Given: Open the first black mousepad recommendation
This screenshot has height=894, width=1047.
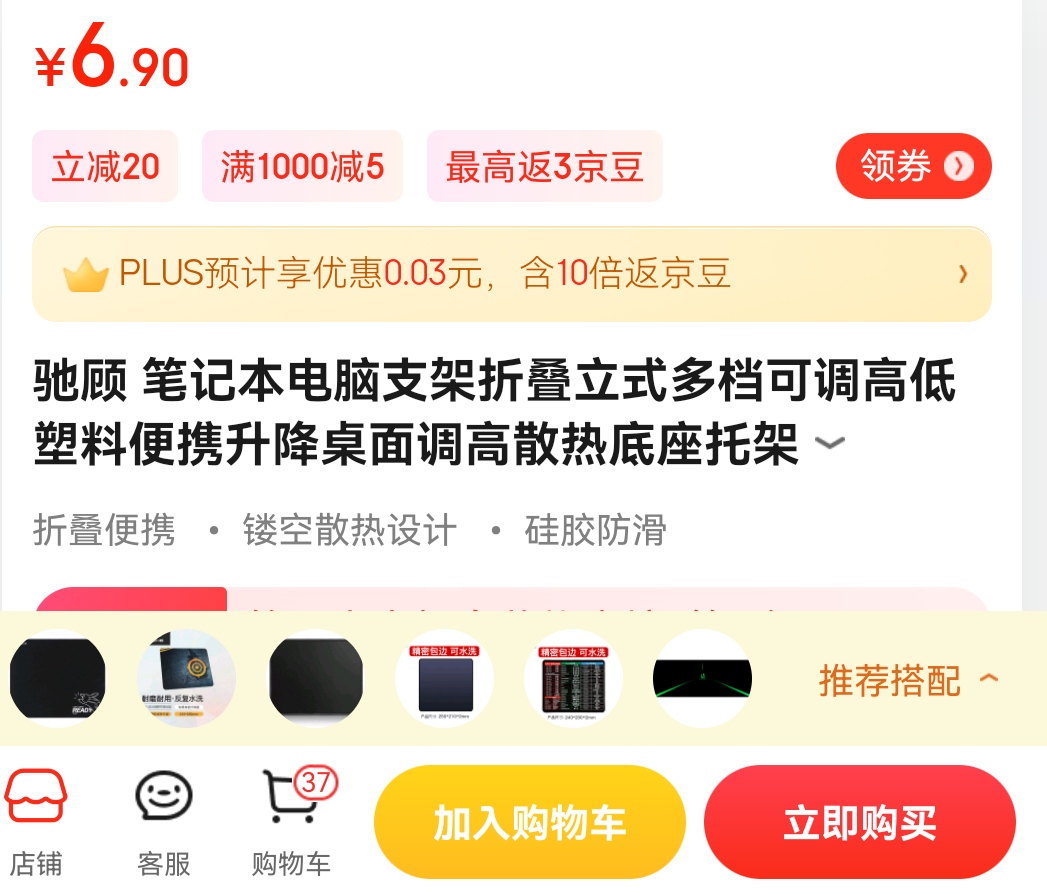Looking at the screenshot, I should 57,679.
